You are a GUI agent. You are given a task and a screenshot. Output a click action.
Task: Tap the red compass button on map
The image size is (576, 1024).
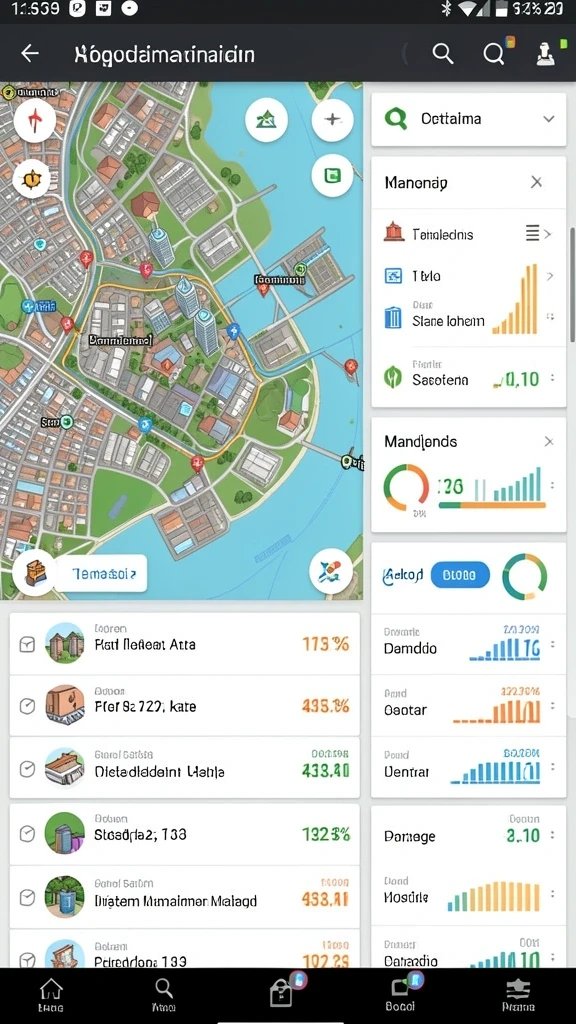point(35,121)
